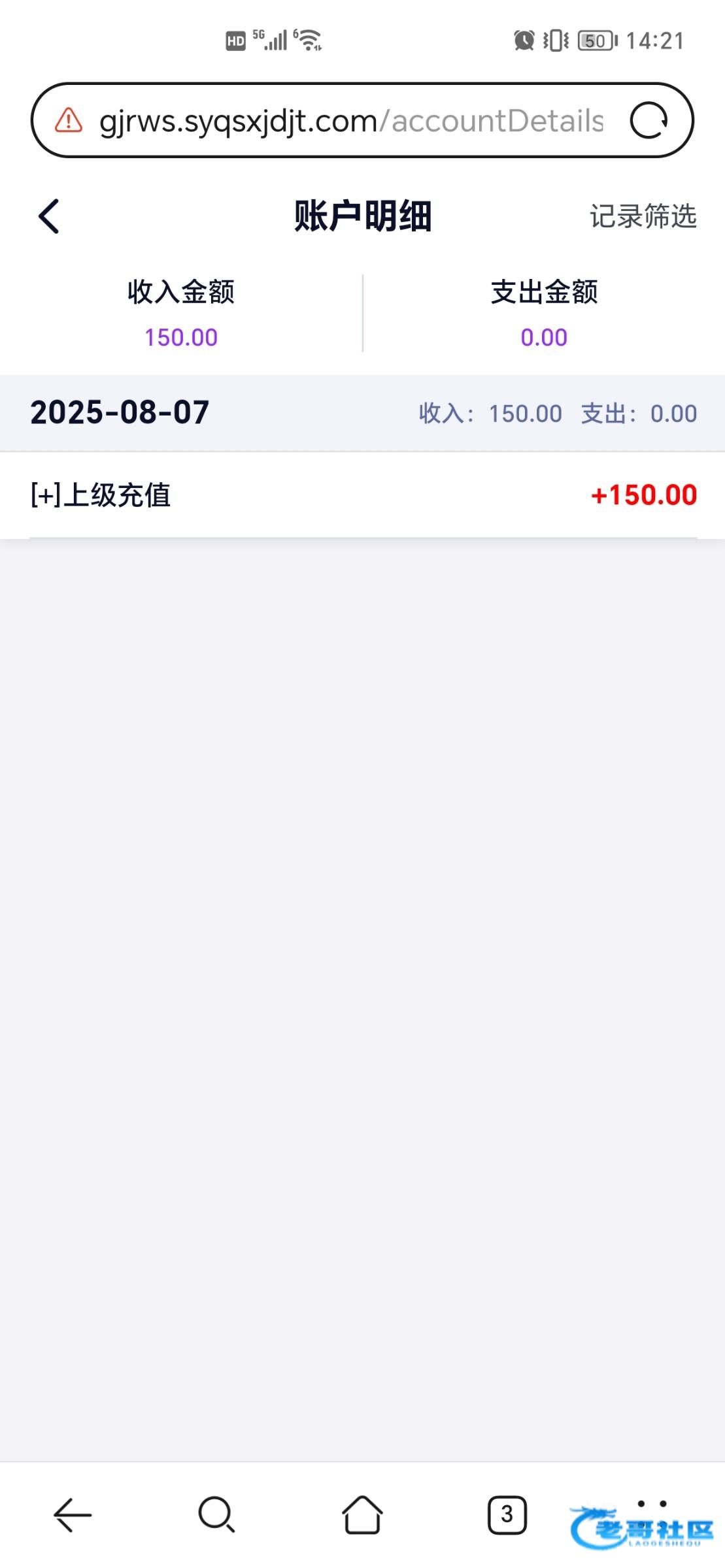Open the tab switcher showing 3 tabs

click(507, 1514)
